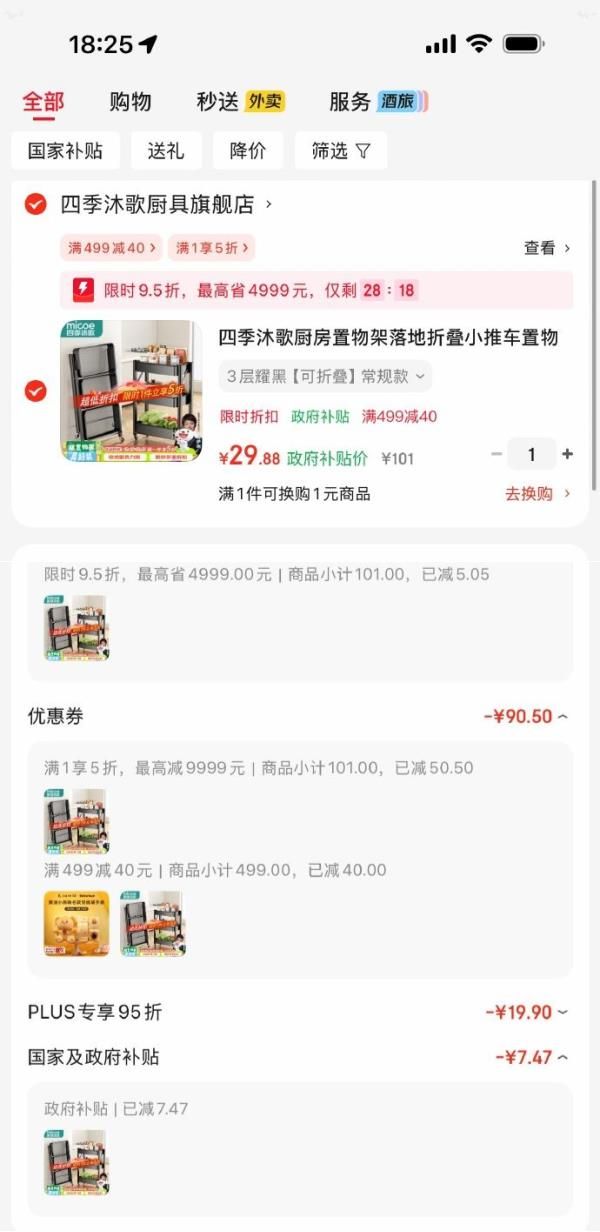Screen dimensions: 600x1232
Task: Expand the PLUS专享95折 details
Action: pyautogui.click(x=527, y=1012)
